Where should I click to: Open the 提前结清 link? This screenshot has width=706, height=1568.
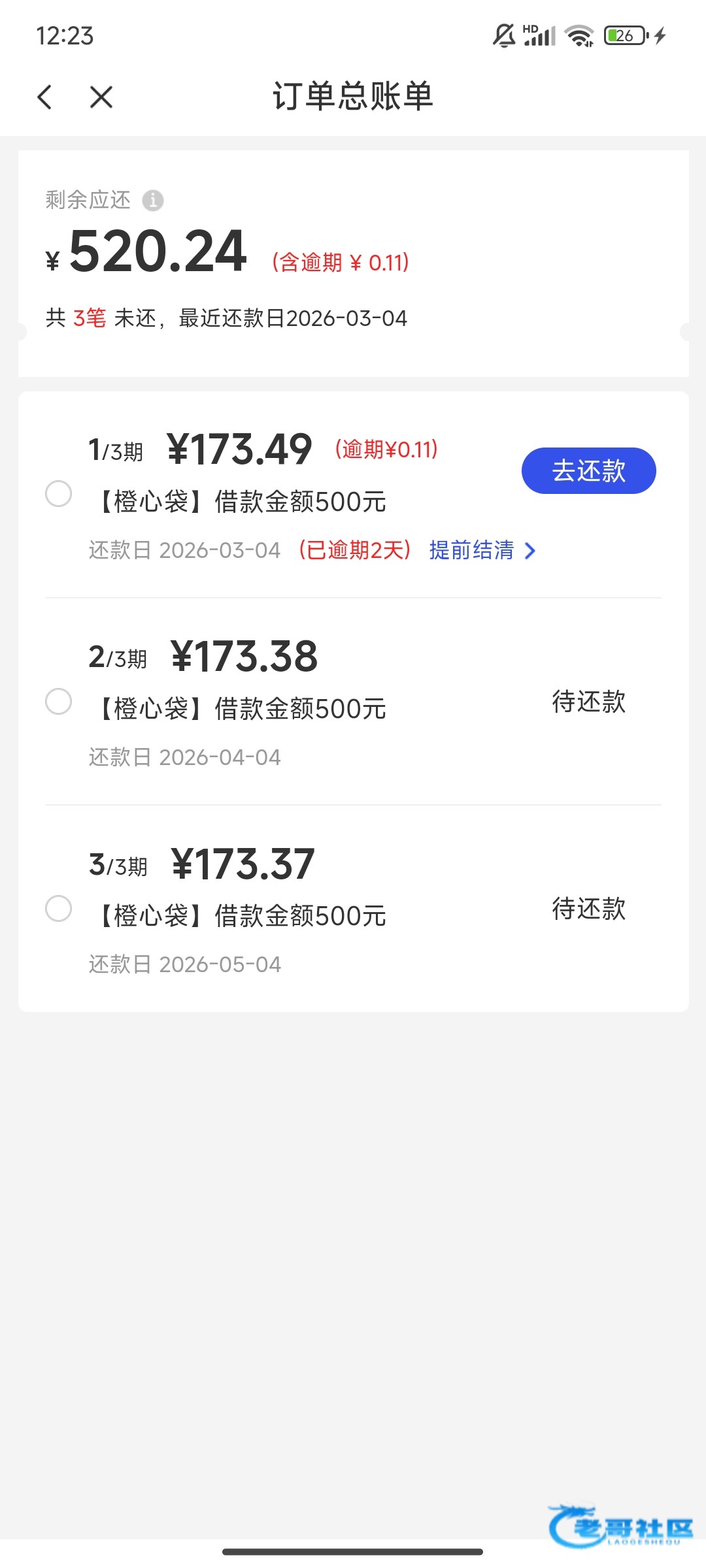pyautogui.click(x=482, y=550)
